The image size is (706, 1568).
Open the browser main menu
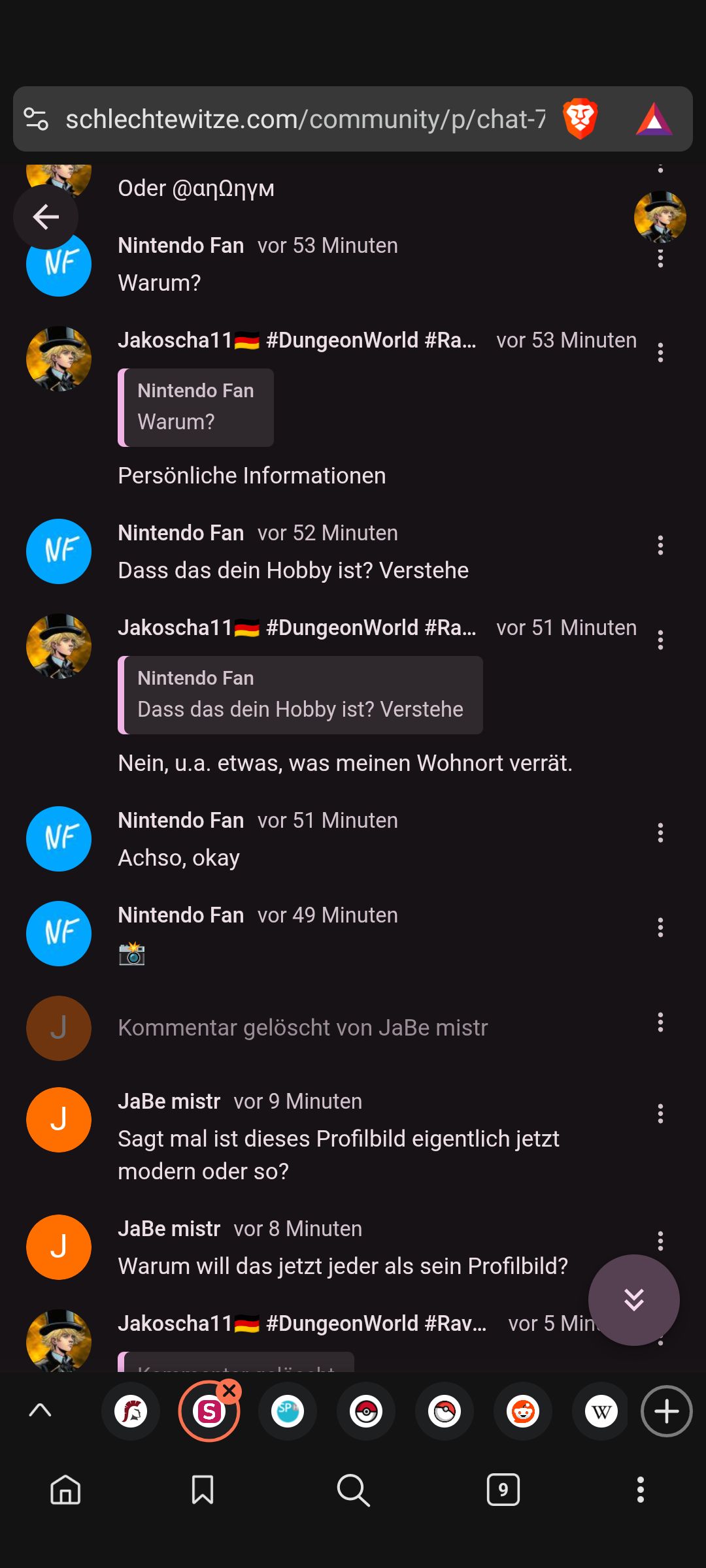640,1490
